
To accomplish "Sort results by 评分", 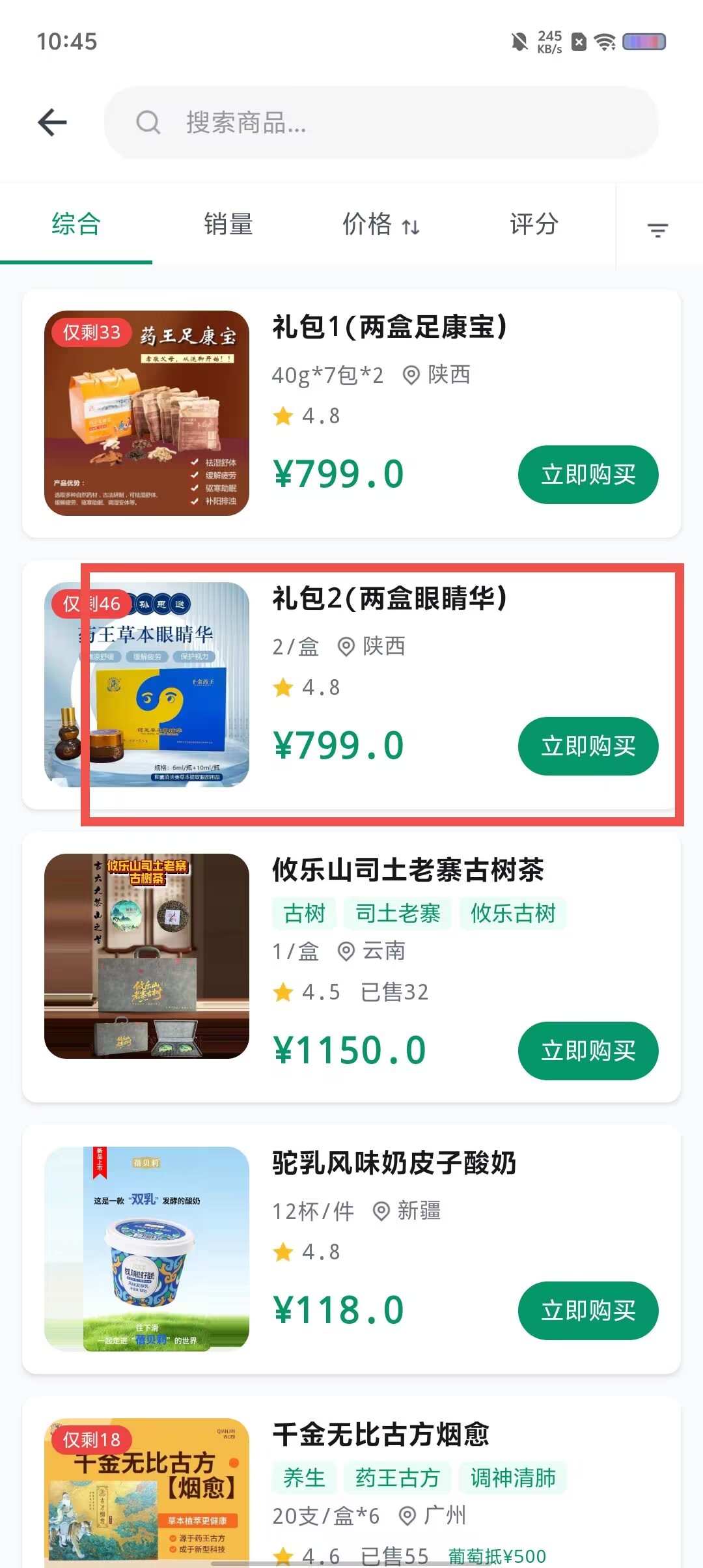I will (x=534, y=224).
